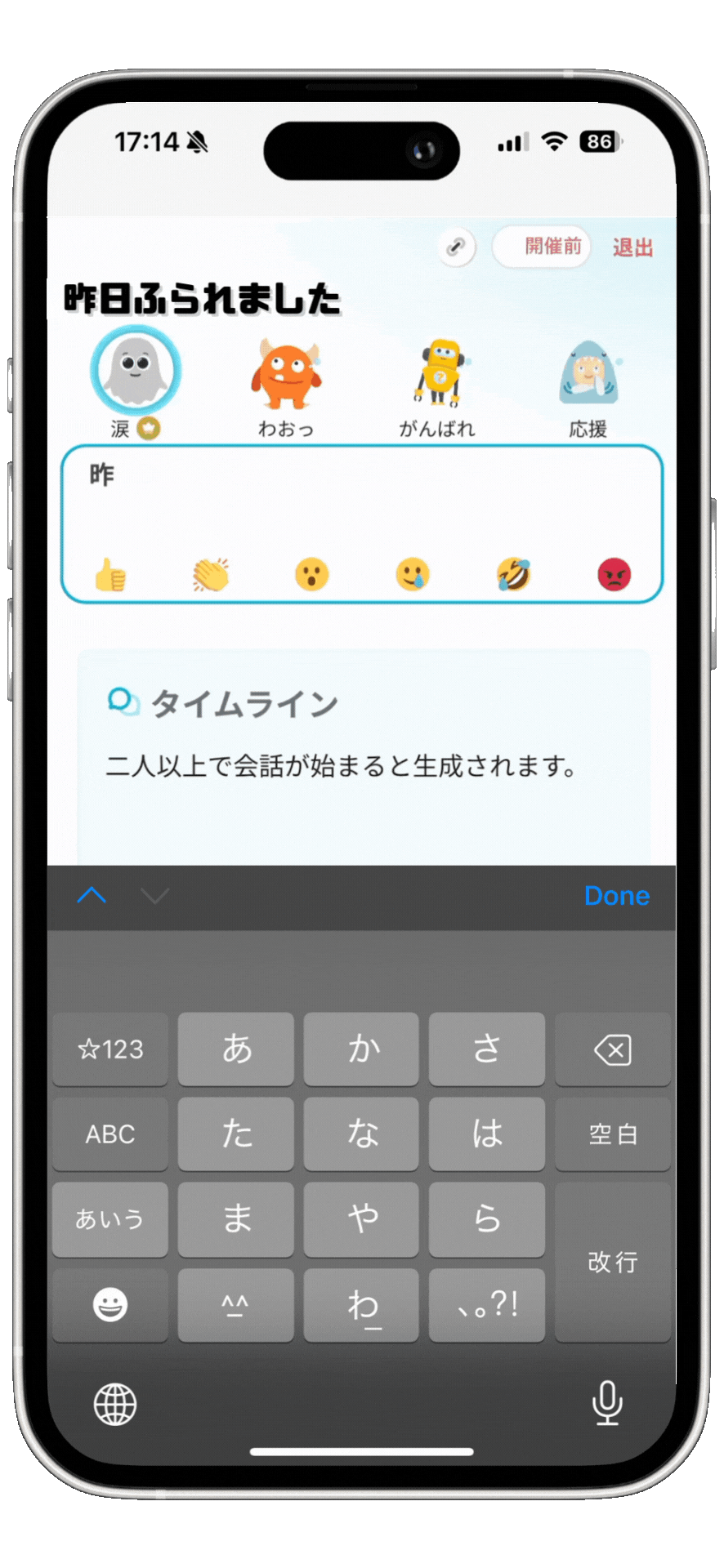Tap the 改行 return key
Screen dimensions: 724x1568
click(612, 1262)
